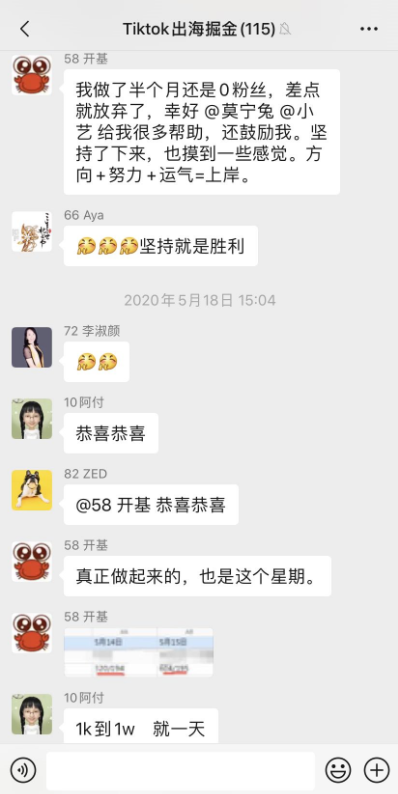Open the group chat overflow menu

tap(369, 29)
